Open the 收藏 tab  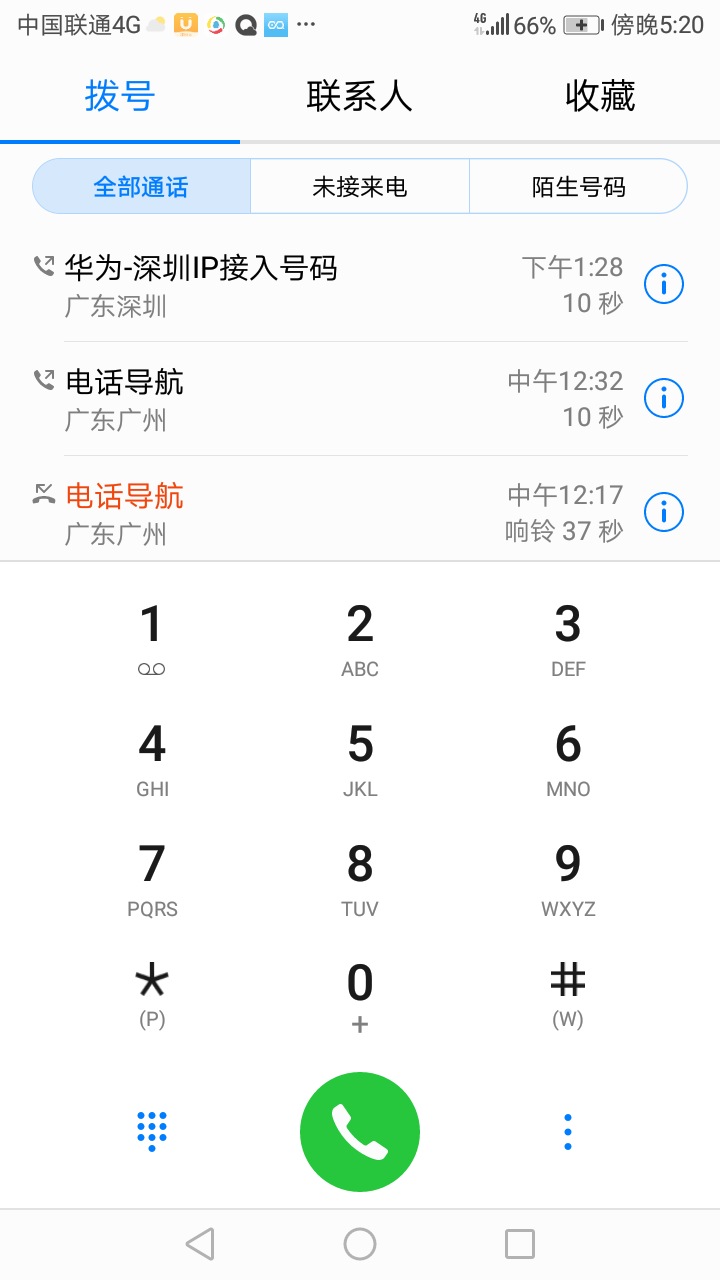point(597,95)
